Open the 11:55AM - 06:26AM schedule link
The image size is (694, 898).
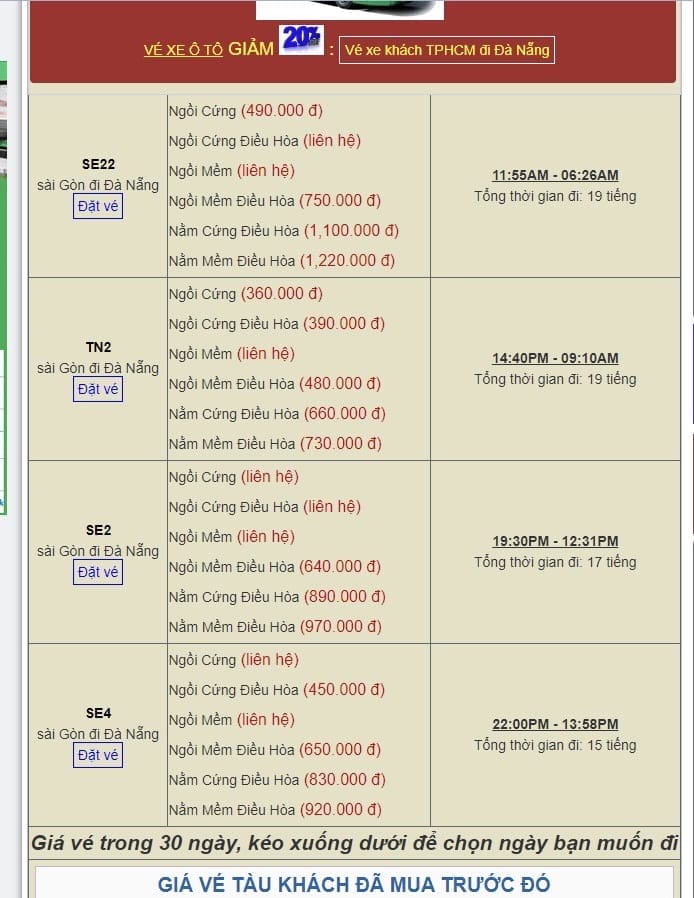pos(555,175)
